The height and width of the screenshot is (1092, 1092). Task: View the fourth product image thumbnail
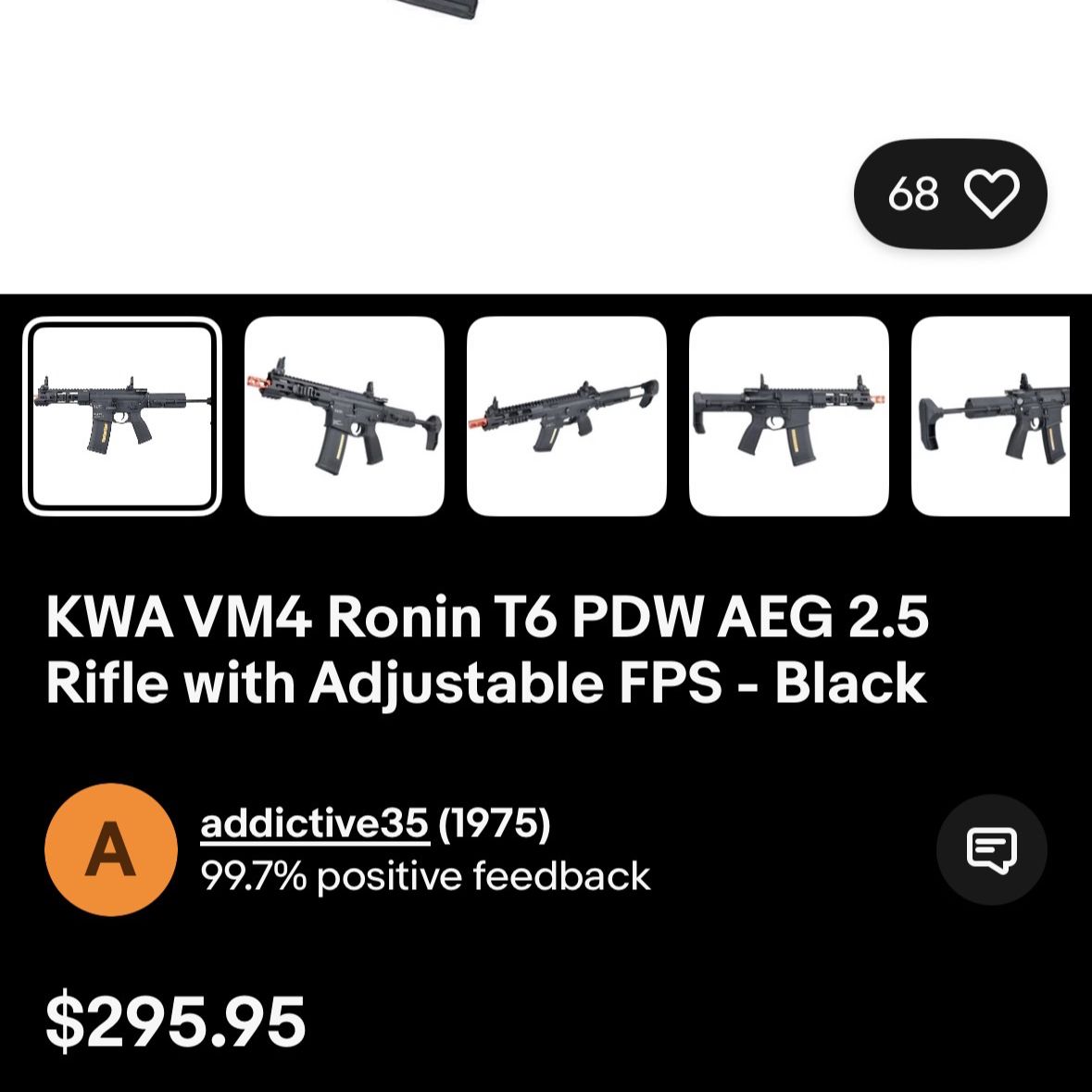pyautogui.click(x=789, y=416)
